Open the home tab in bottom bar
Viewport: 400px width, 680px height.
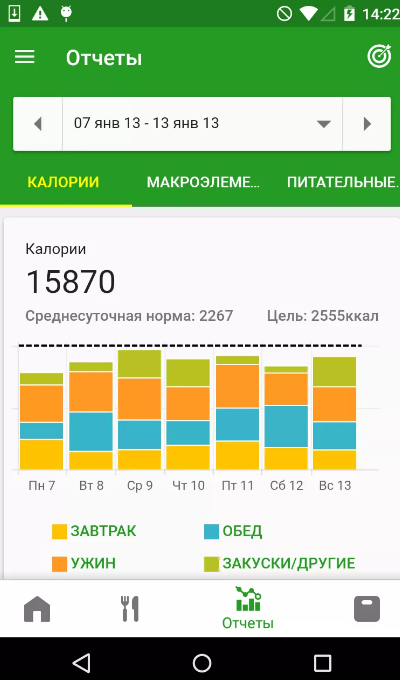[37, 609]
